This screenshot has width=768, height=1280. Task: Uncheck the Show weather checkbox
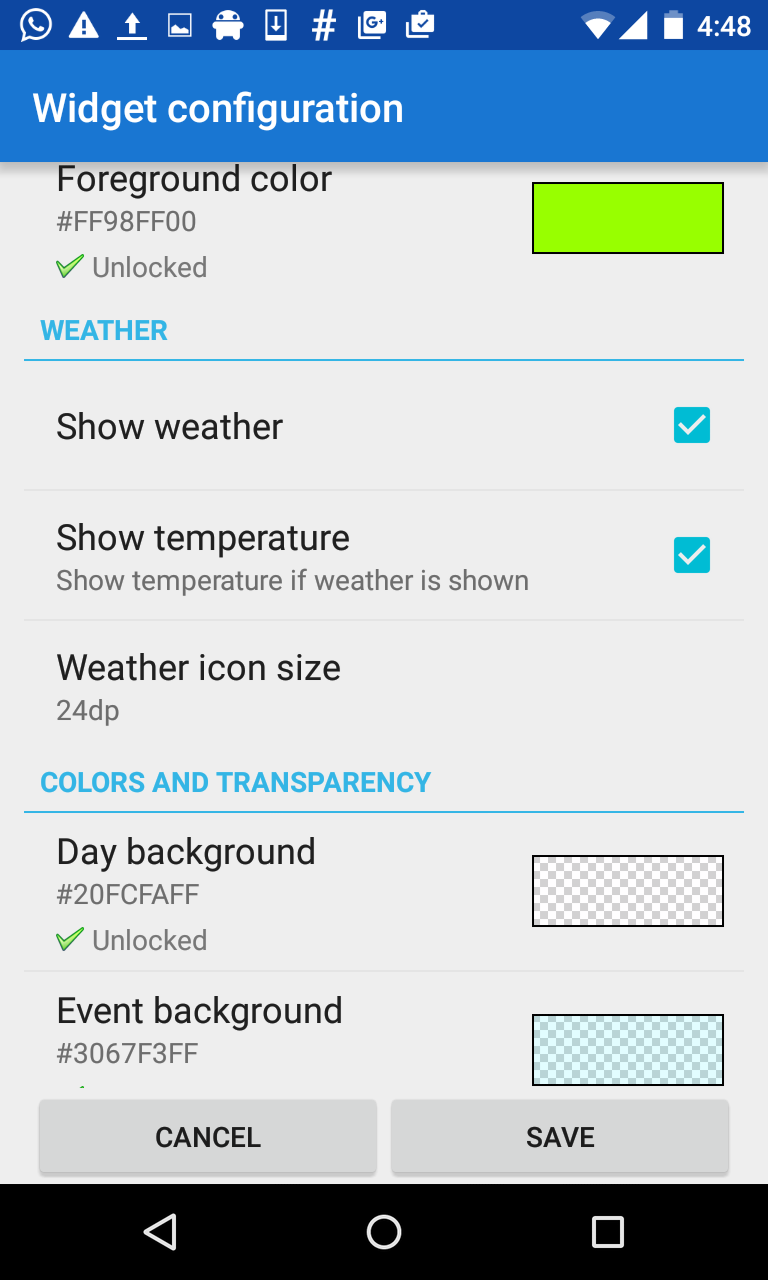691,426
